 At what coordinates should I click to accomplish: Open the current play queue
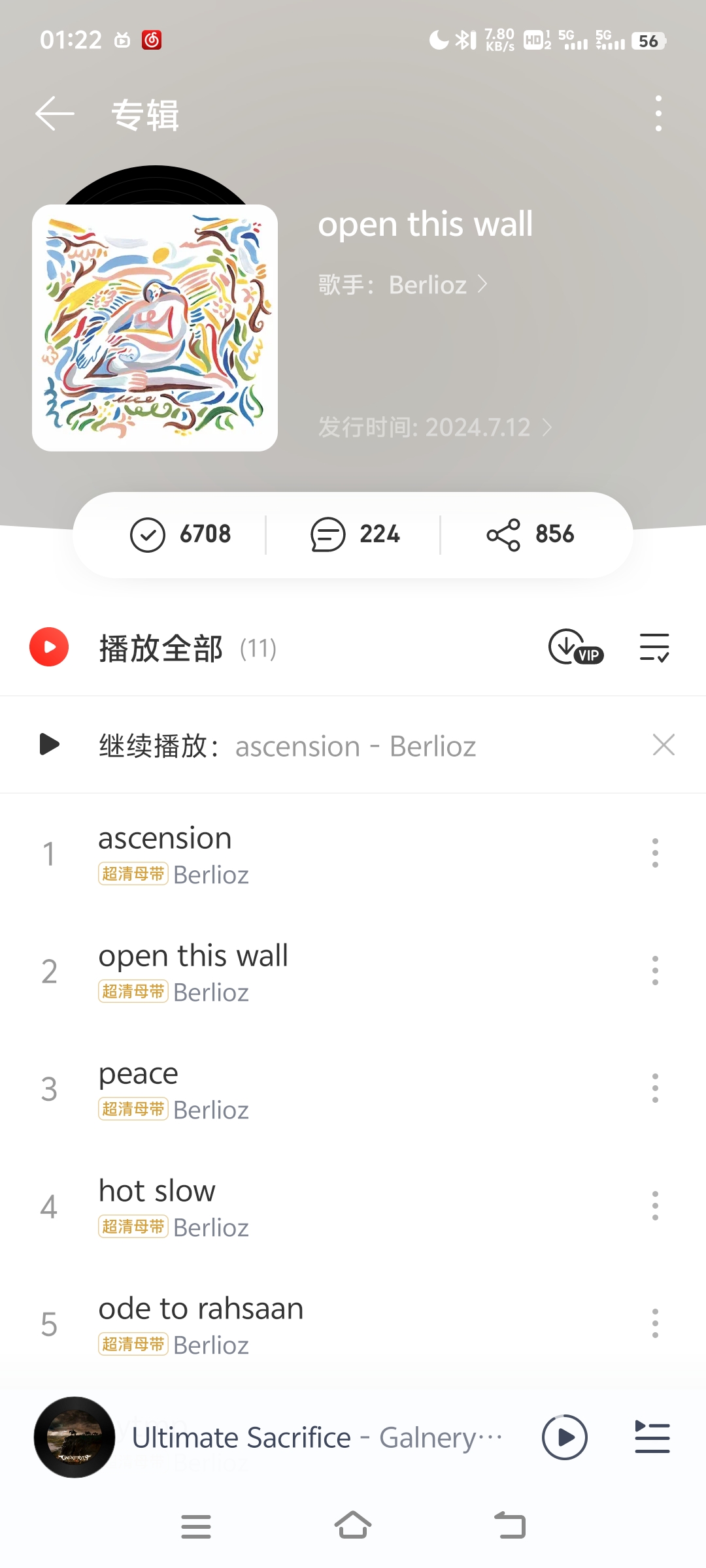652,1437
